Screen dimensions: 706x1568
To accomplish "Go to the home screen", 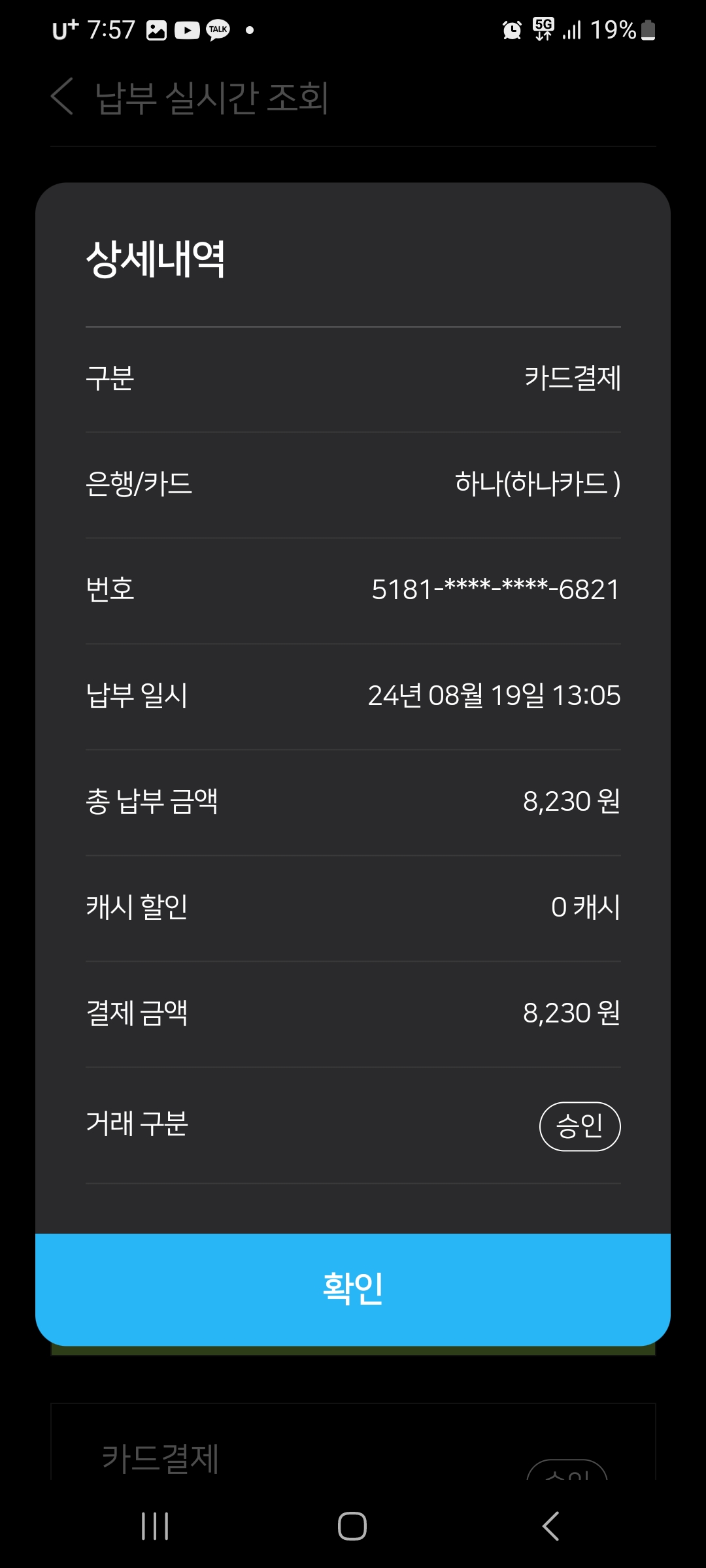I will tap(352, 1526).
